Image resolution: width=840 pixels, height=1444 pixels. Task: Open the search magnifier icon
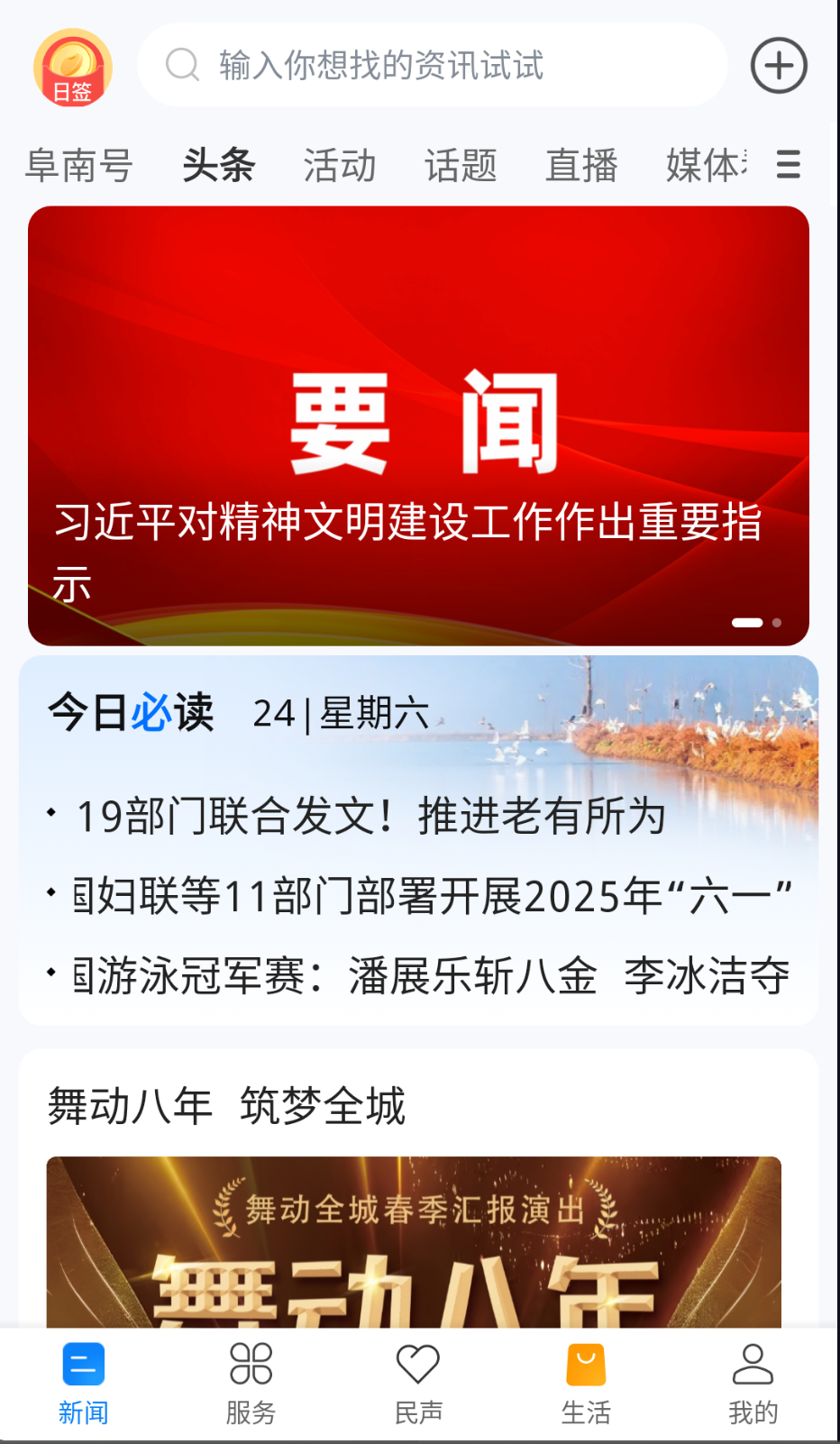coord(183,64)
